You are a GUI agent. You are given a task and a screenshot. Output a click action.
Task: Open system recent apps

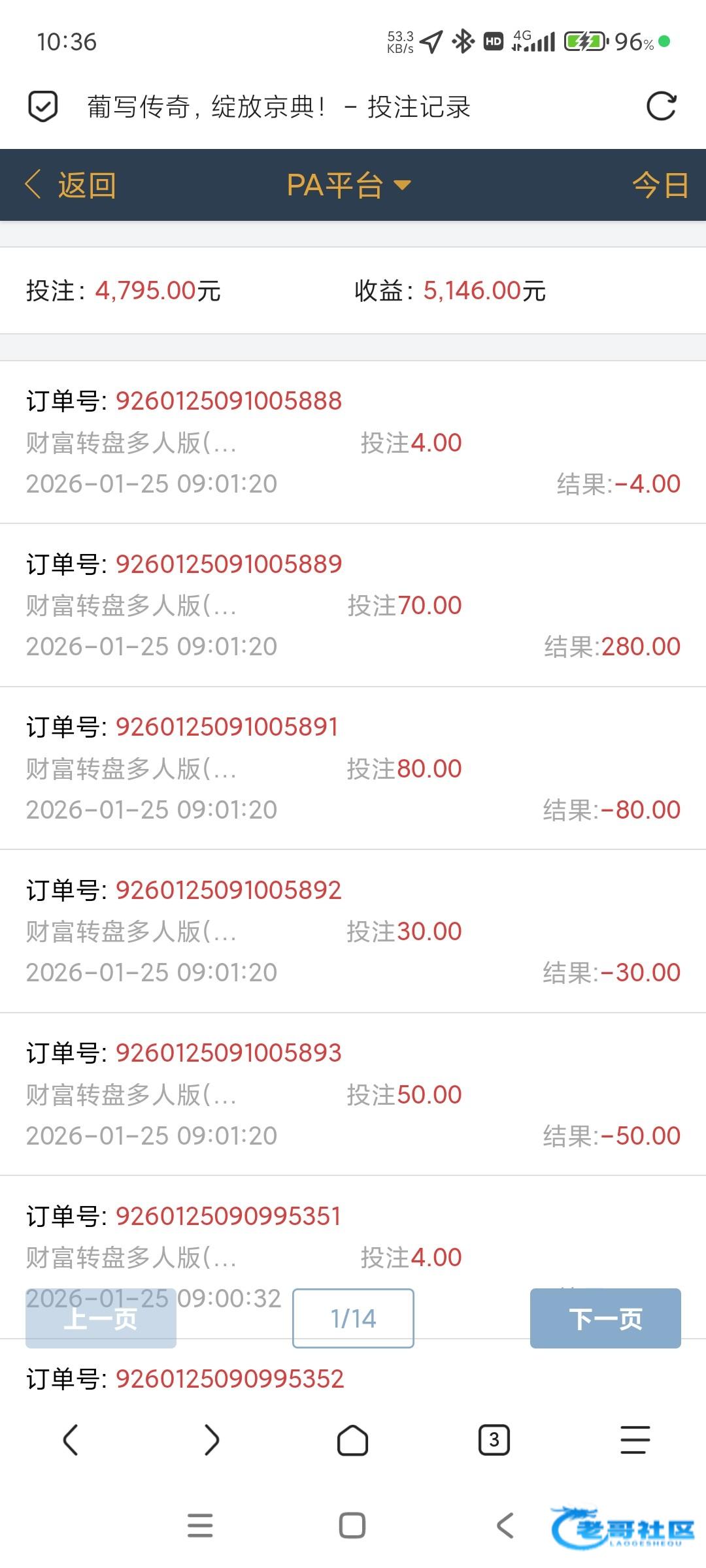click(200, 1526)
